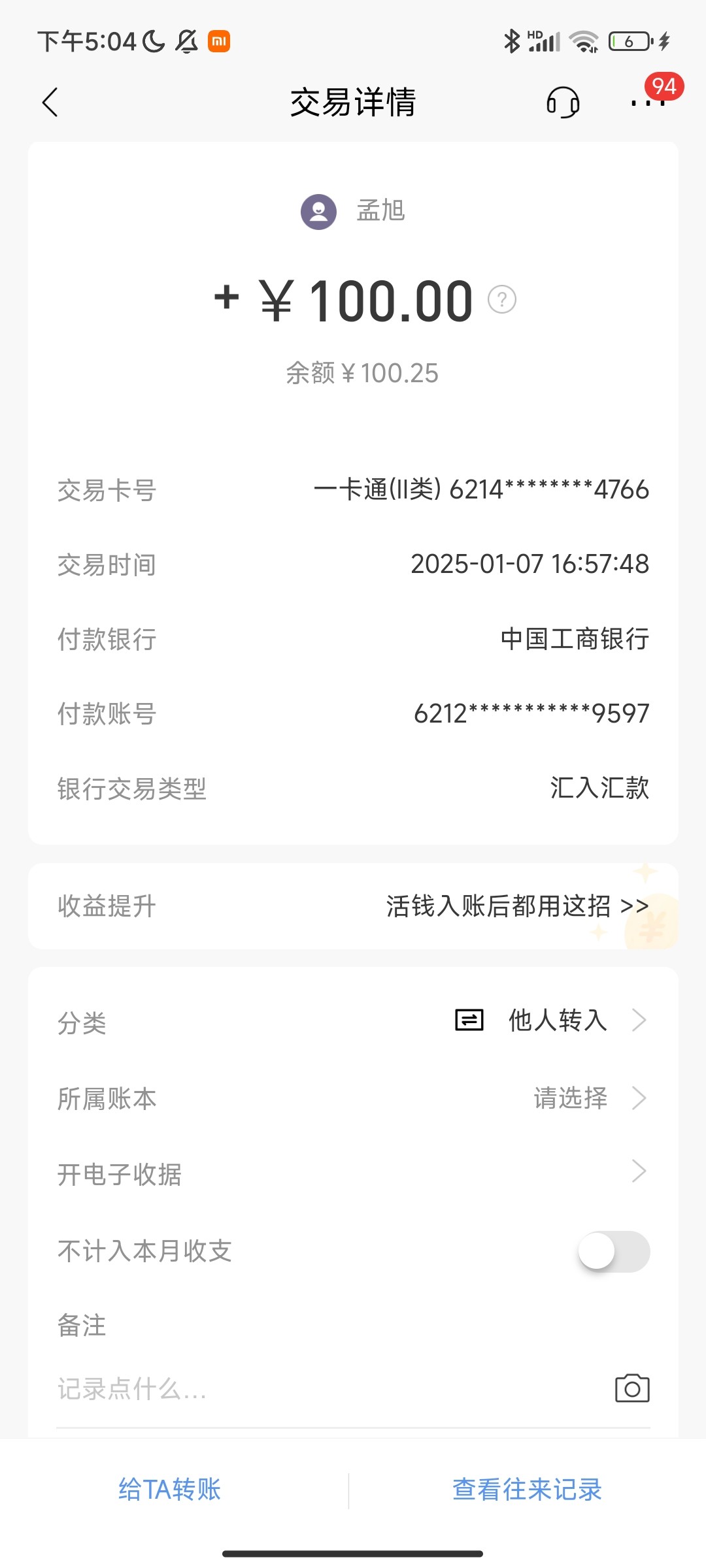
Task: Open customer service via the headset icon
Action: point(563,103)
